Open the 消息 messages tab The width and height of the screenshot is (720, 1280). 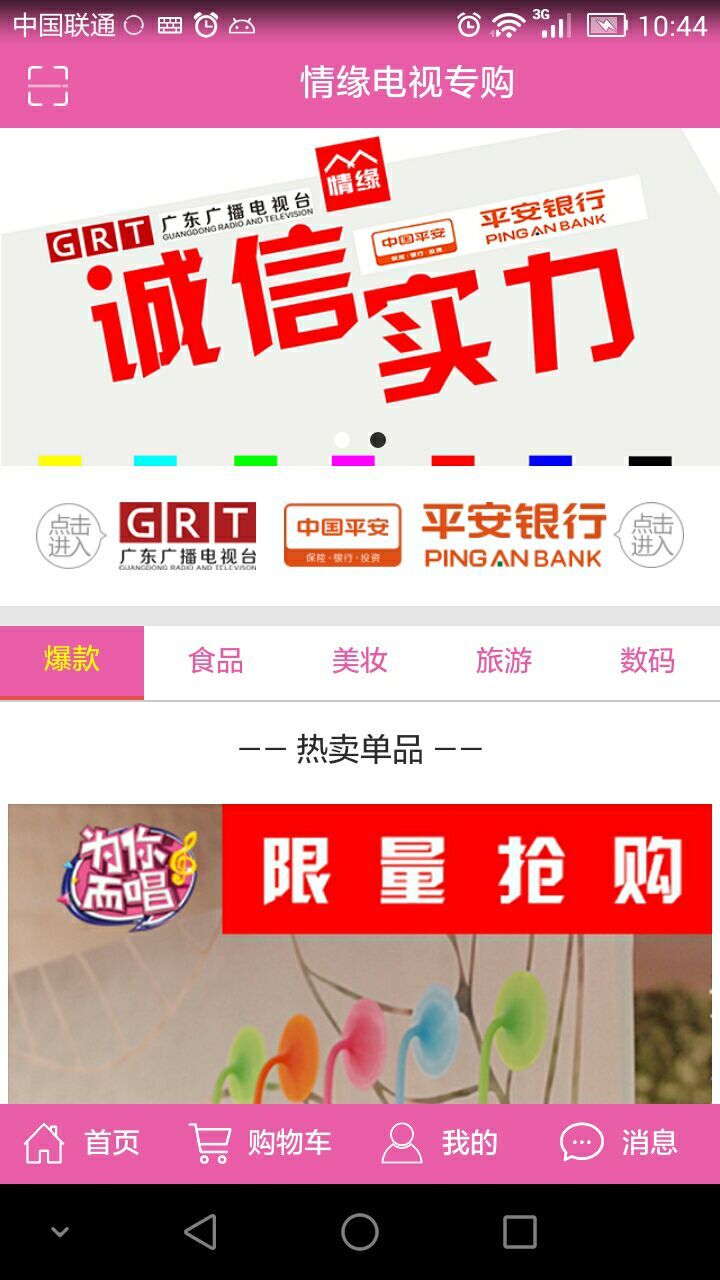[x=620, y=1143]
